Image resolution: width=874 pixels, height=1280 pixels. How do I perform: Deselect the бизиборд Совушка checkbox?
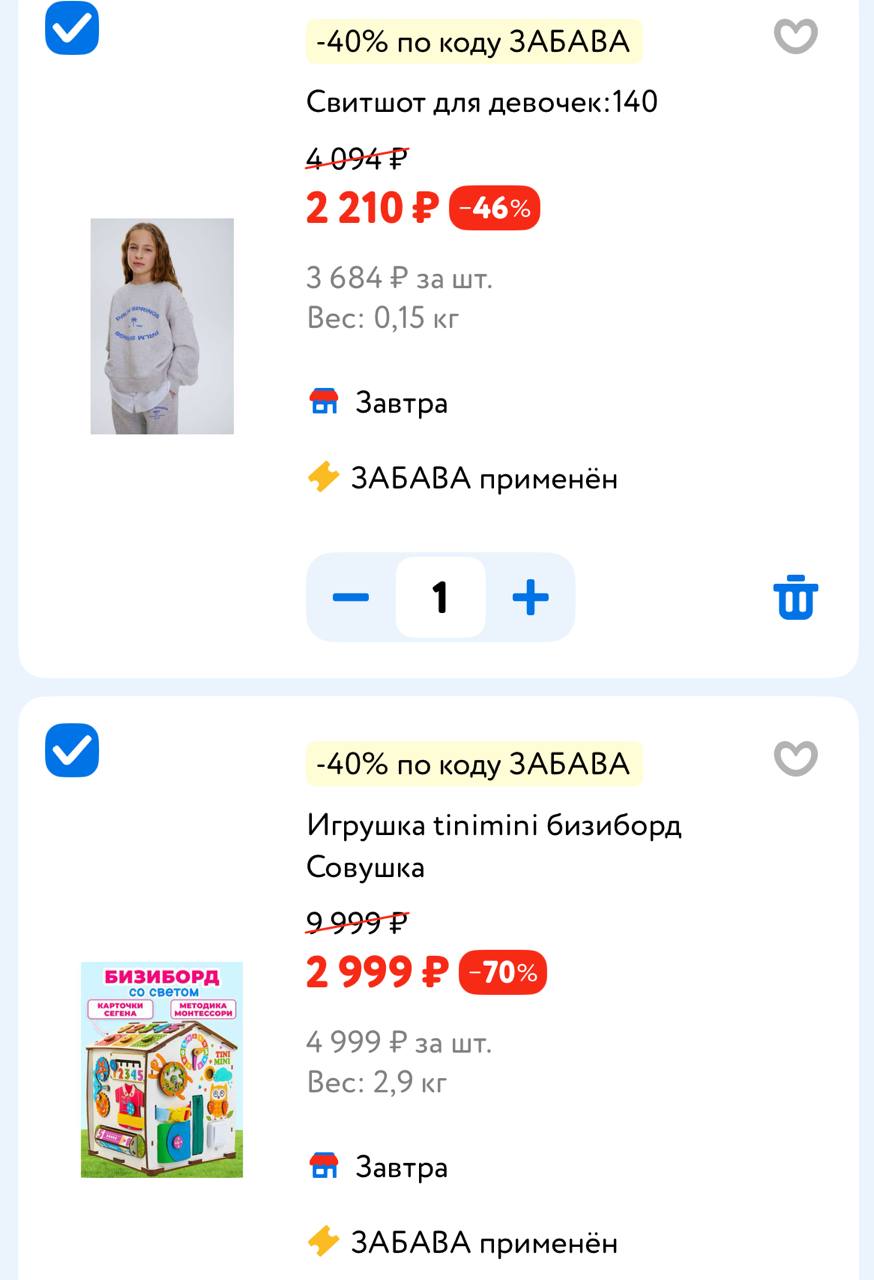pos(72,751)
